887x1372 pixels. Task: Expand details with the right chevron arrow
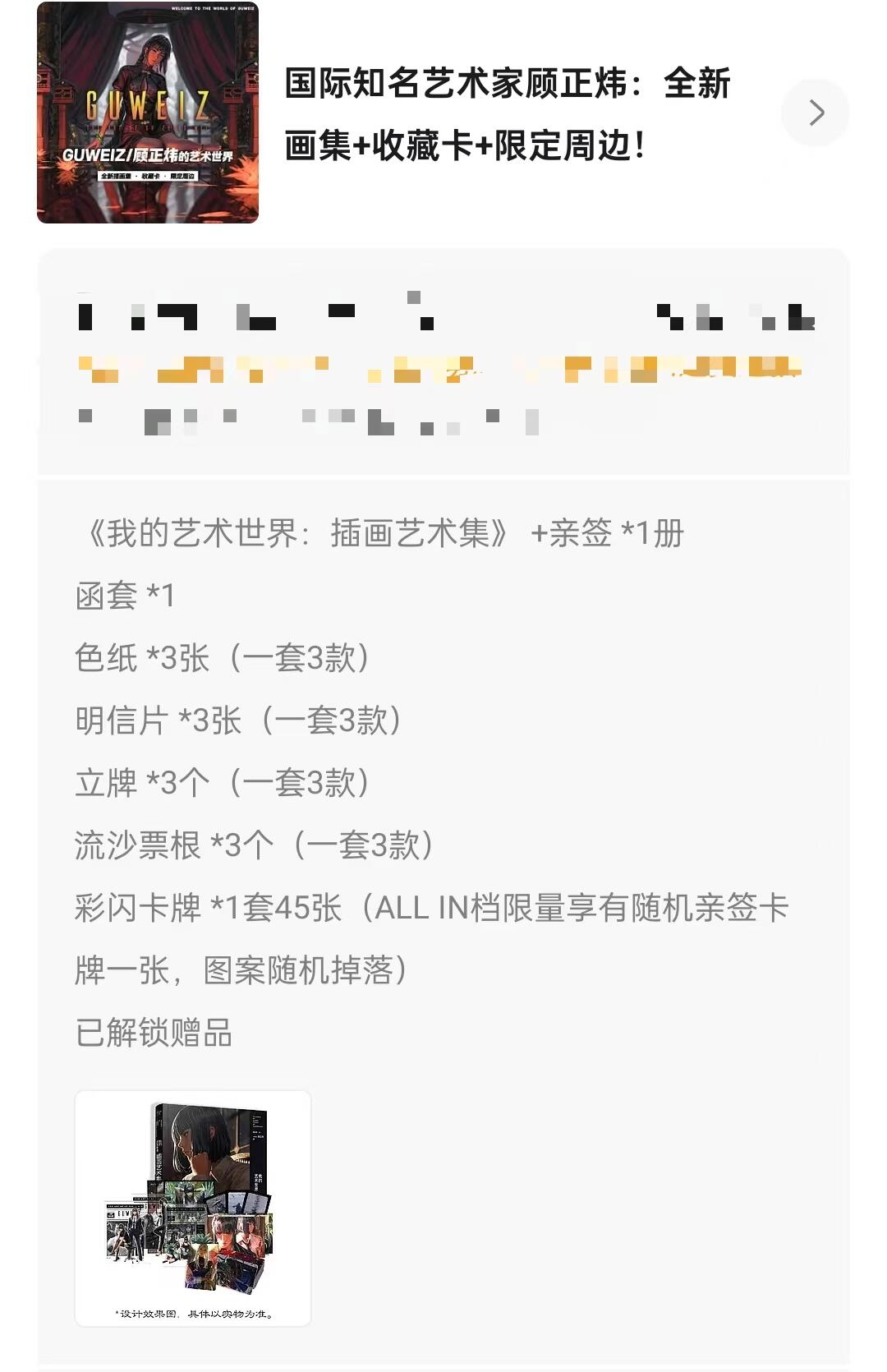tap(817, 113)
